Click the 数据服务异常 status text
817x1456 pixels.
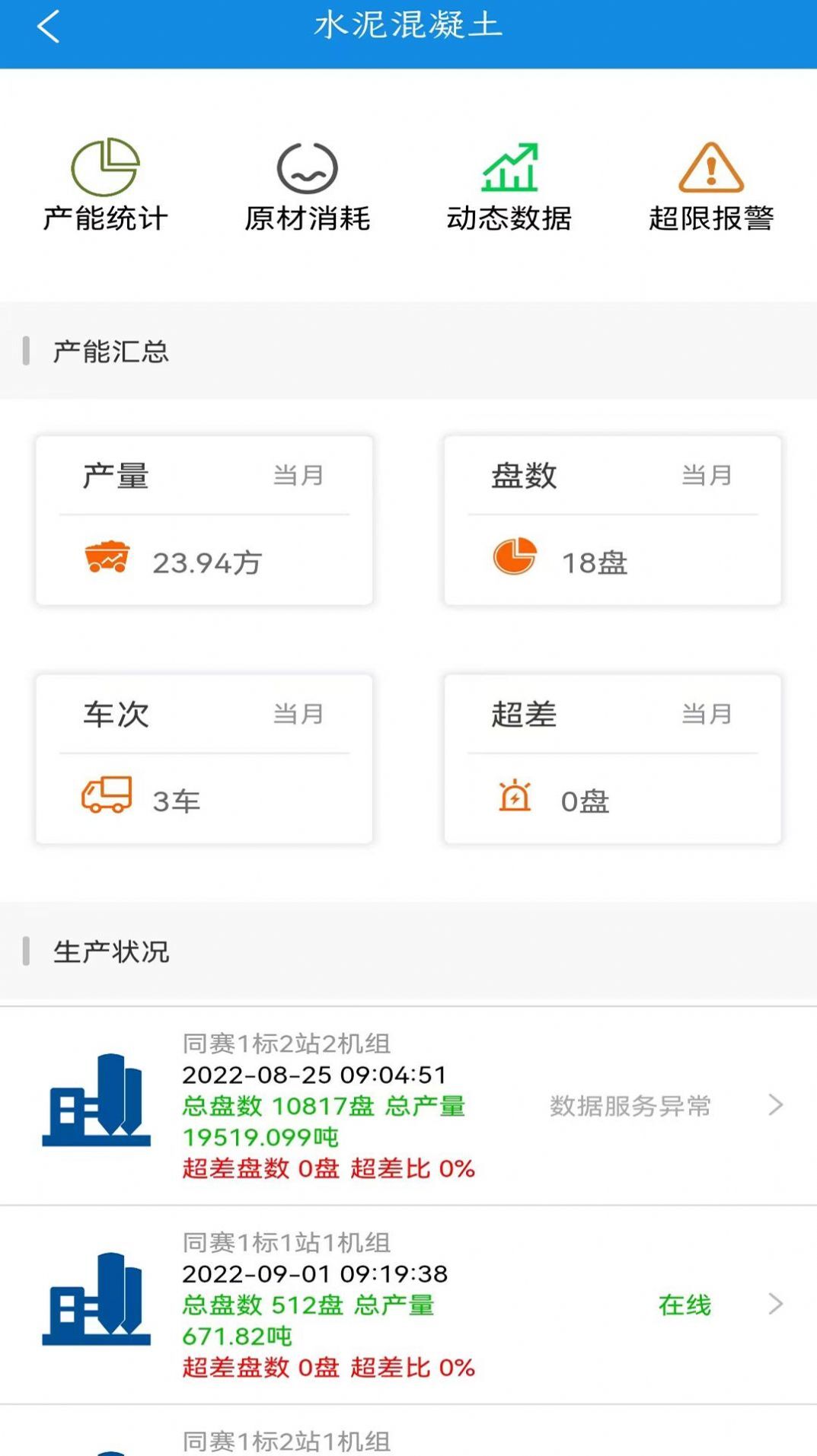(629, 1106)
